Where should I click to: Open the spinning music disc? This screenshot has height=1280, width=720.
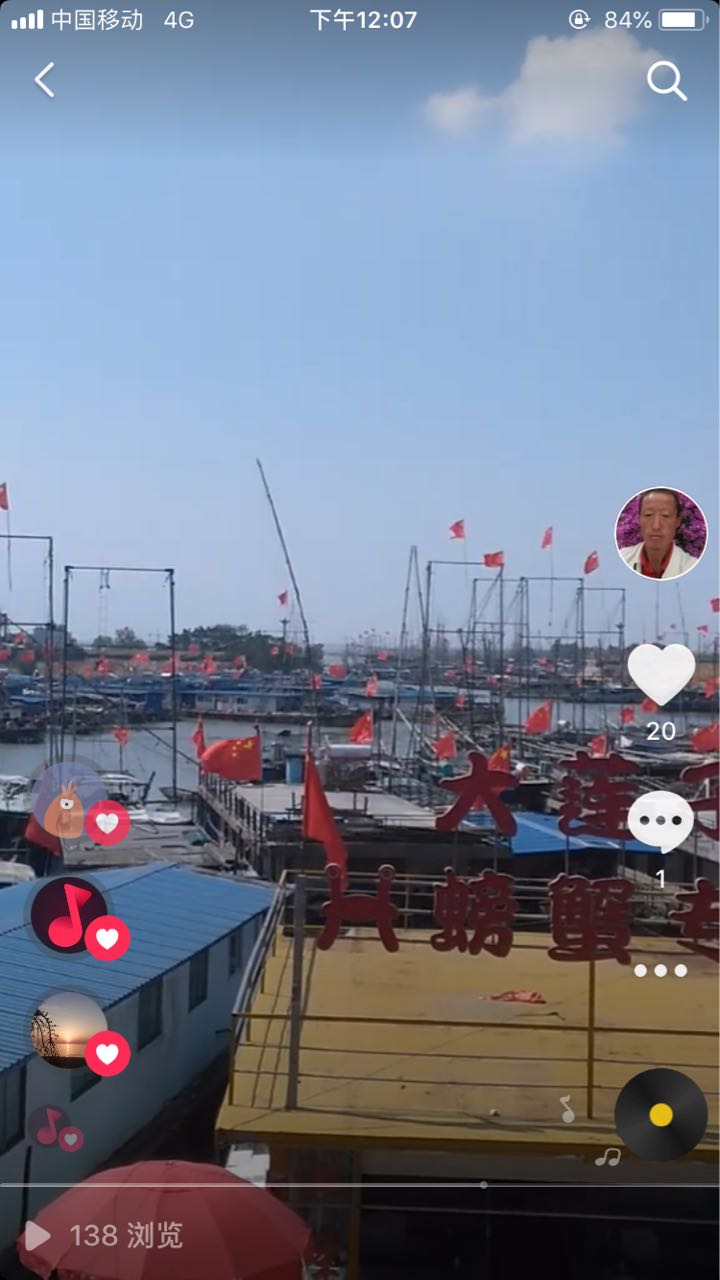(x=661, y=1114)
